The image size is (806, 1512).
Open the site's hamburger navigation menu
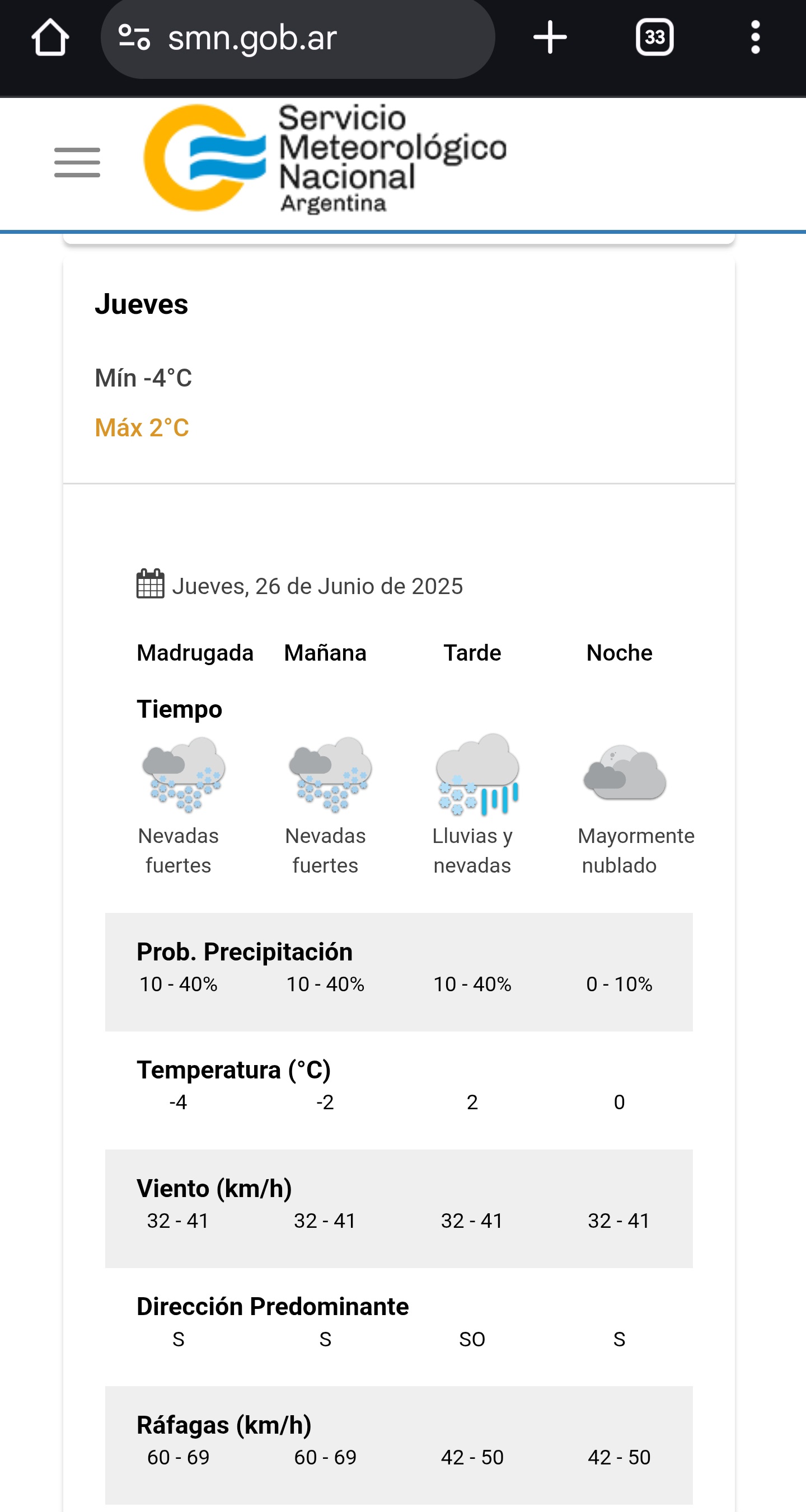(77, 163)
